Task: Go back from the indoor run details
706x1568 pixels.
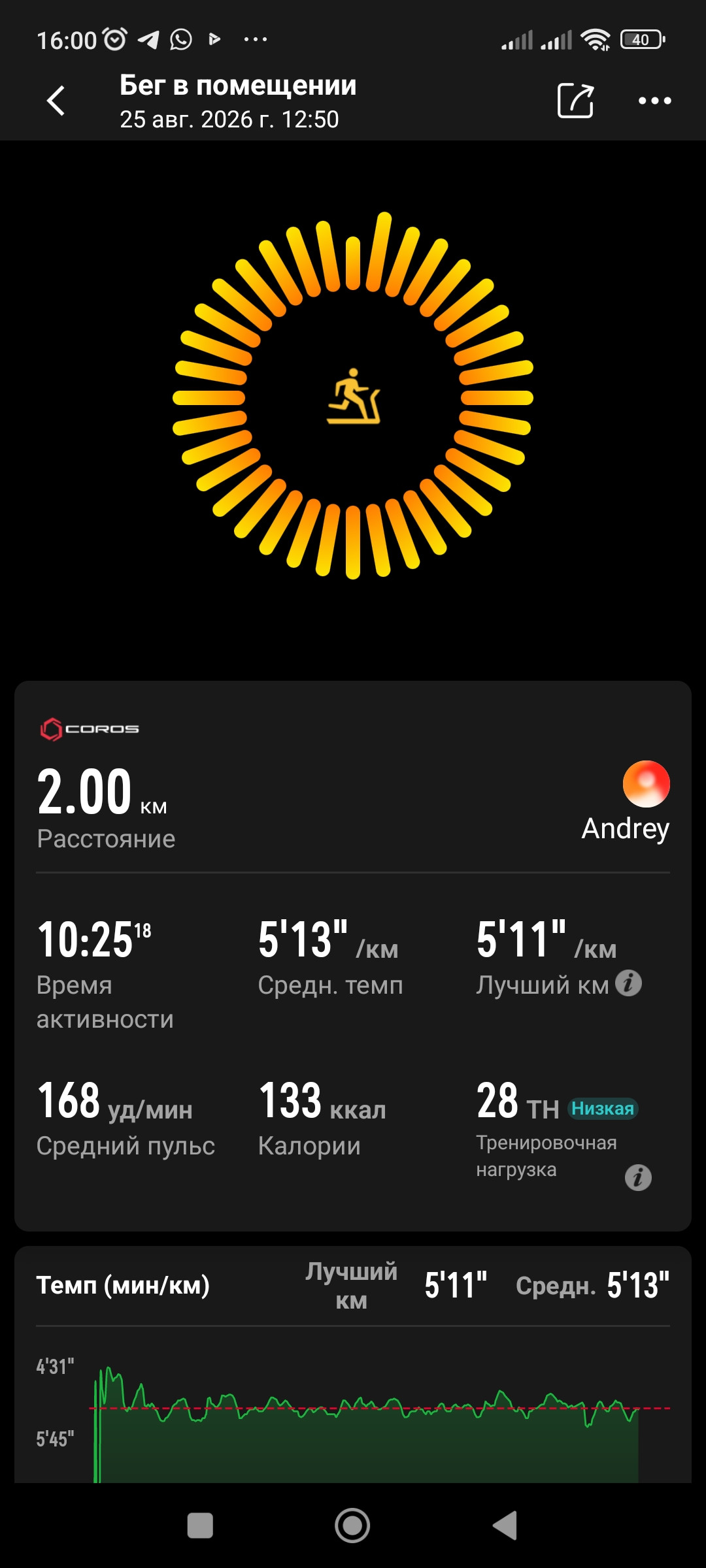Action: pyautogui.click(x=56, y=101)
